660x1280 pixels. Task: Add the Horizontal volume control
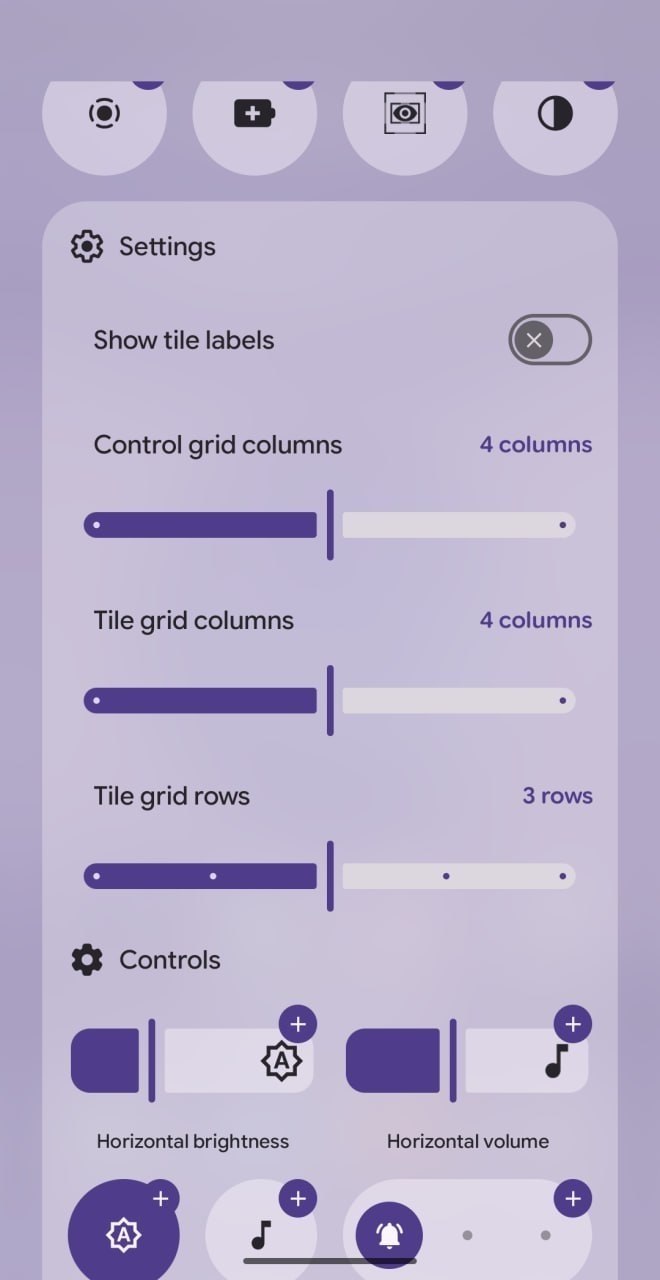[573, 1024]
